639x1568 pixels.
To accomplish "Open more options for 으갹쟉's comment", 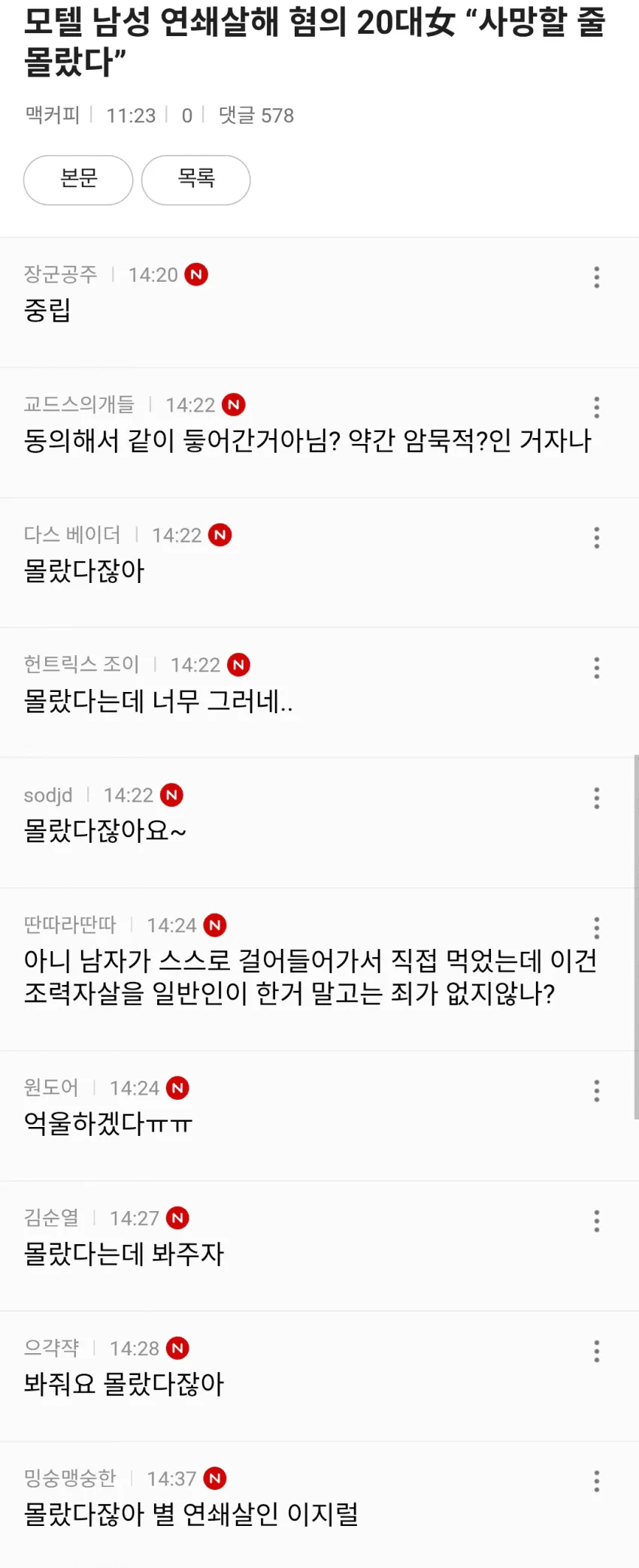I will 597,1352.
